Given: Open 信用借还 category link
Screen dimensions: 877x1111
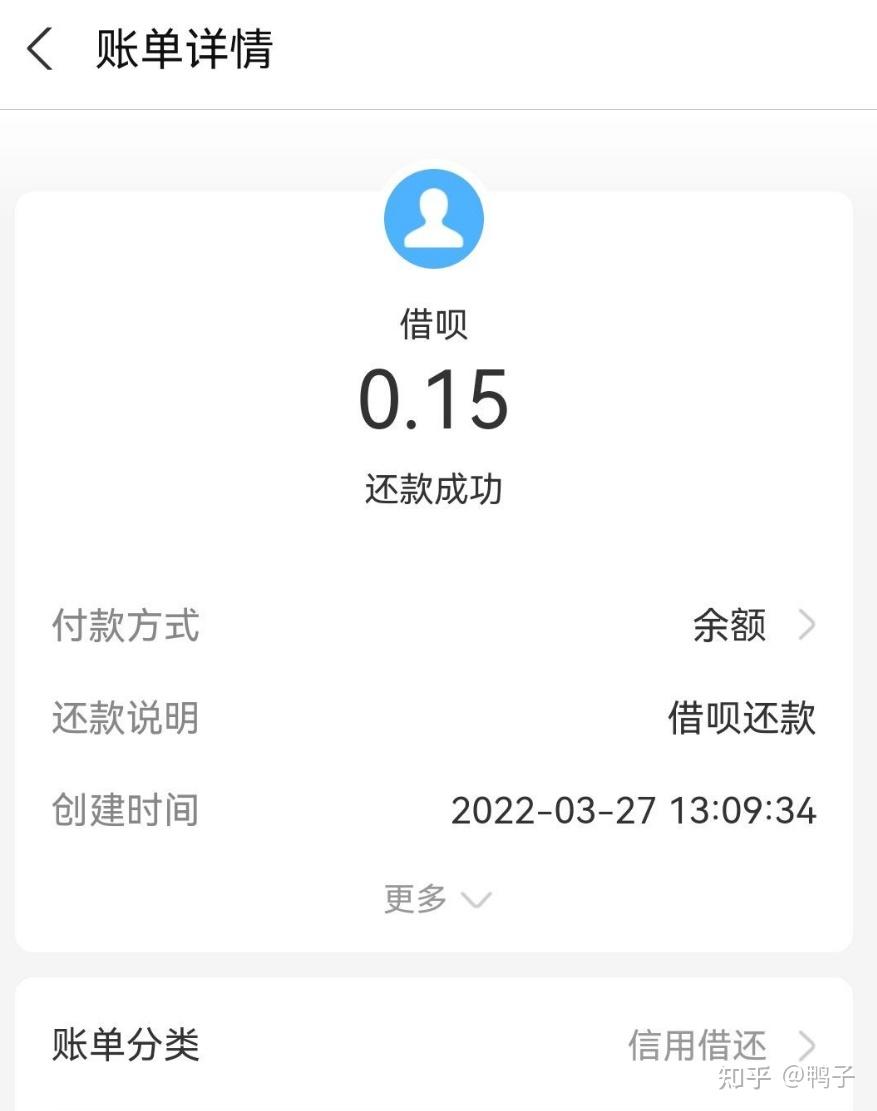Looking at the screenshot, I should 697,1046.
